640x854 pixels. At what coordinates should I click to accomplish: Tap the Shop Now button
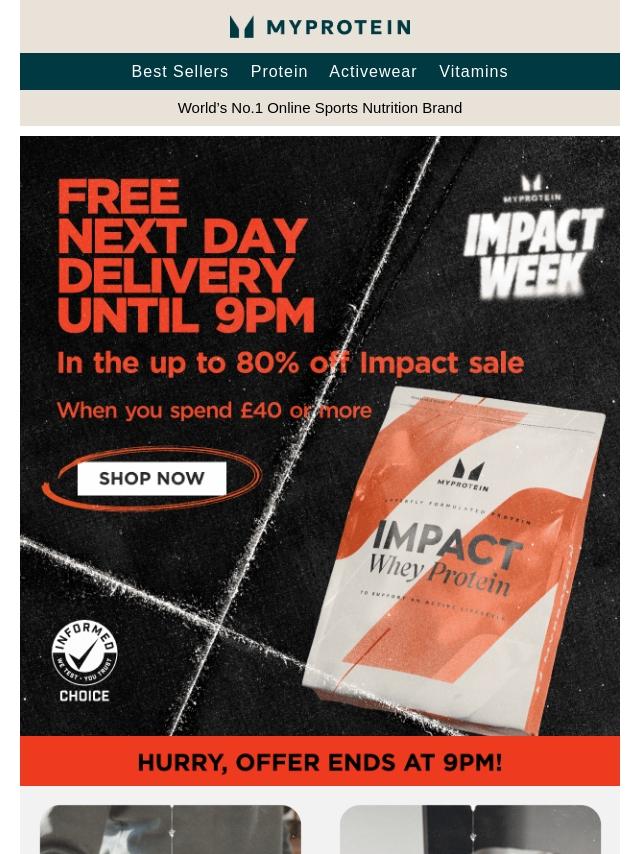(152, 479)
